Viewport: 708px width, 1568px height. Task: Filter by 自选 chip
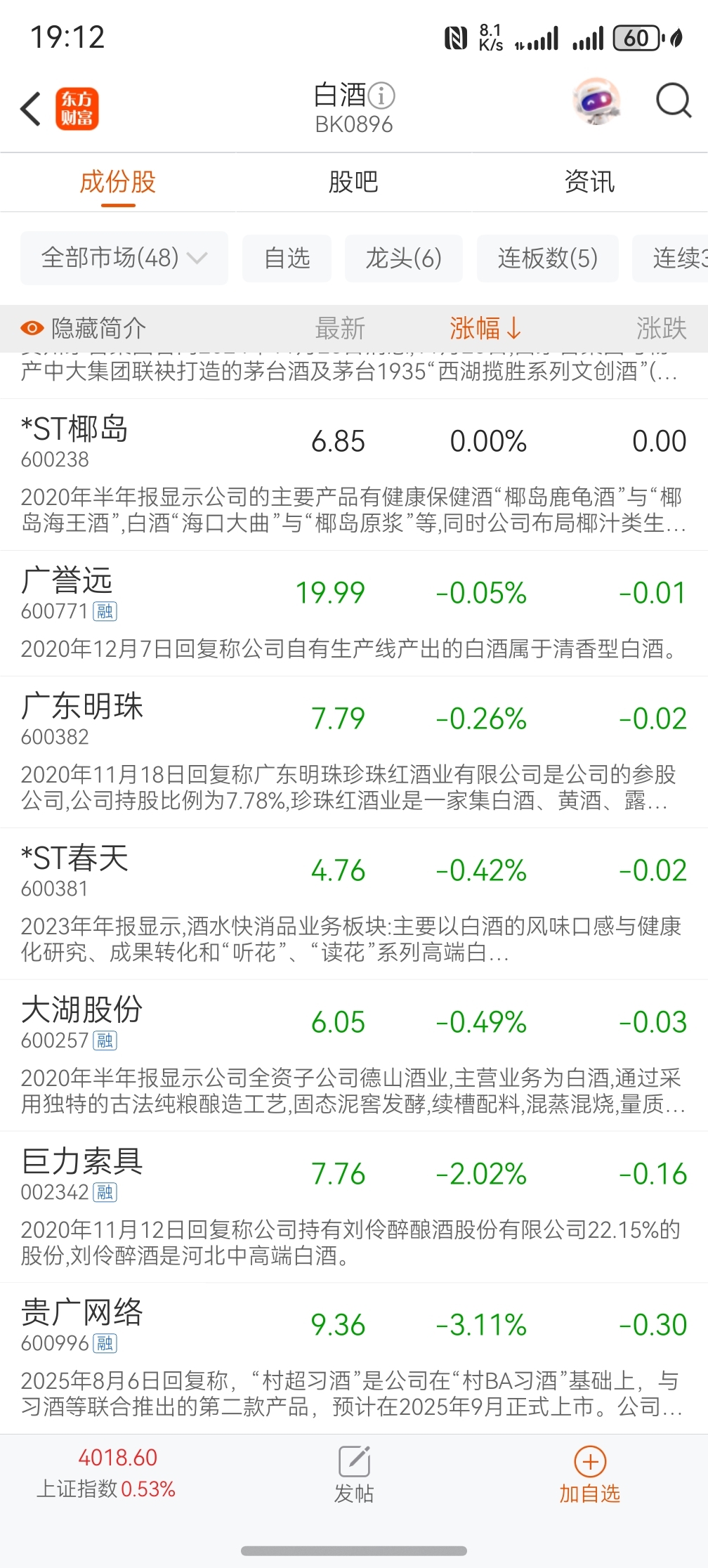(x=287, y=258)
